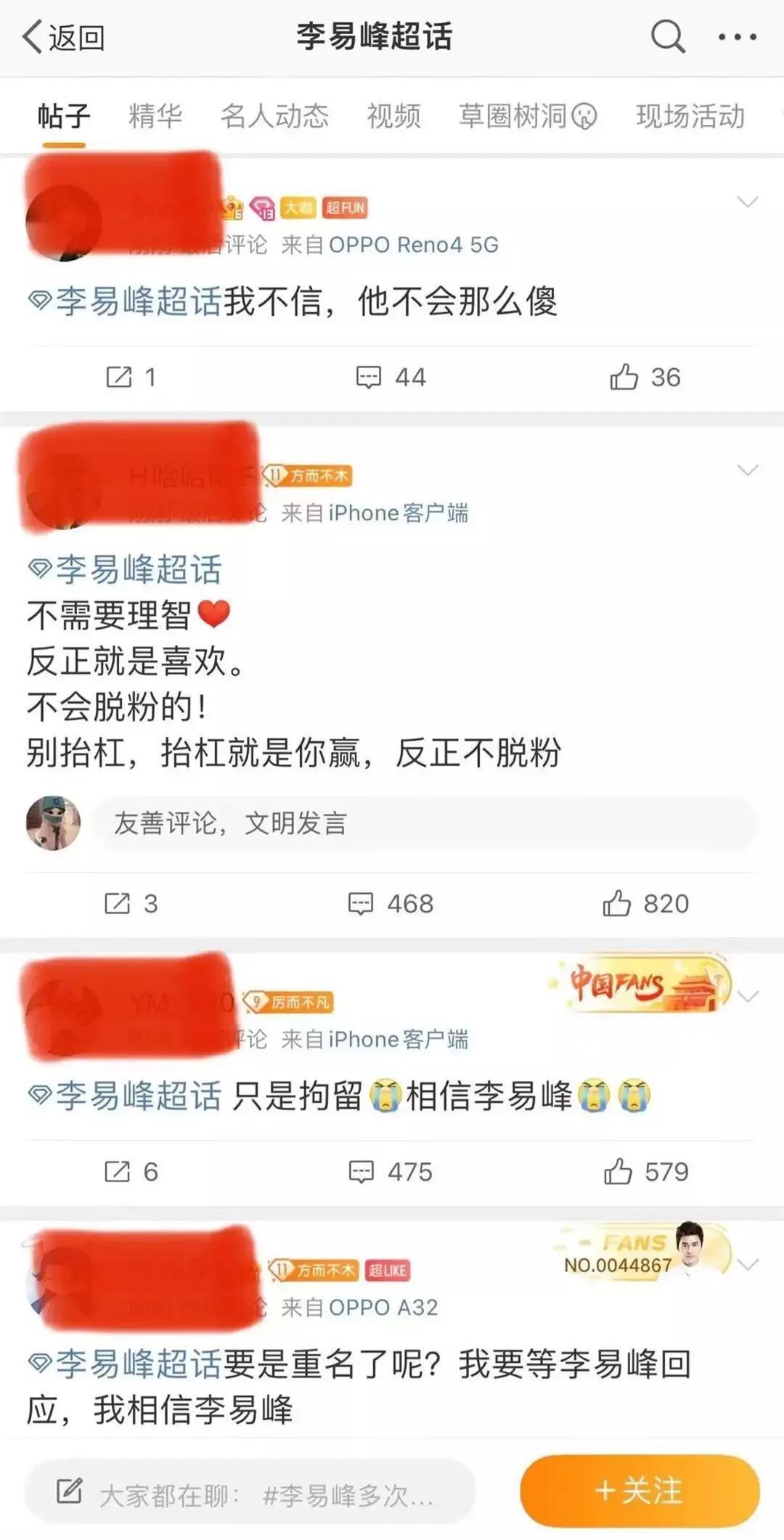784x1540 pixels.
Task: Switch to the 精华 tab
Action: pyautogui.click(x=155, y=116)
